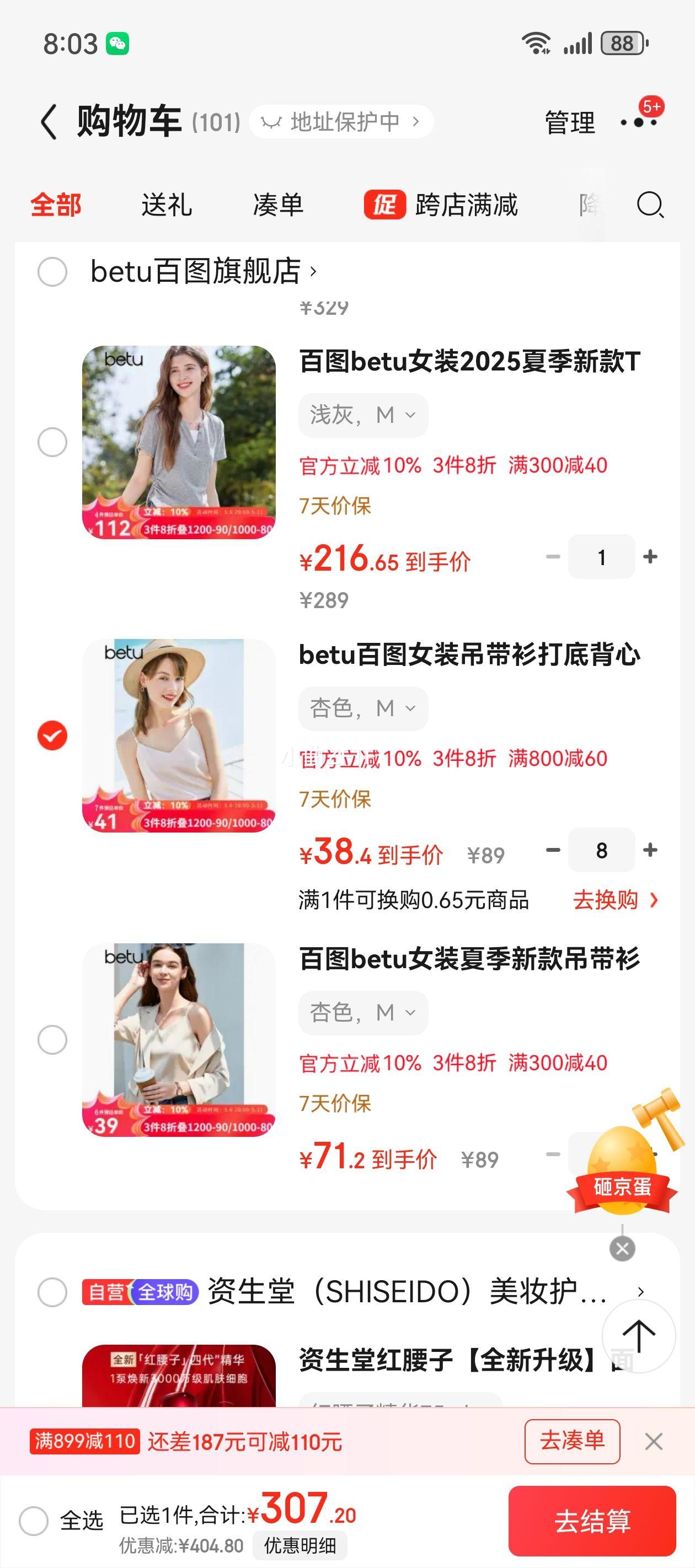Tap 去凑单 to reach the discount
The width and height of the screenshot is (695, 1568).
(572, 1441)
